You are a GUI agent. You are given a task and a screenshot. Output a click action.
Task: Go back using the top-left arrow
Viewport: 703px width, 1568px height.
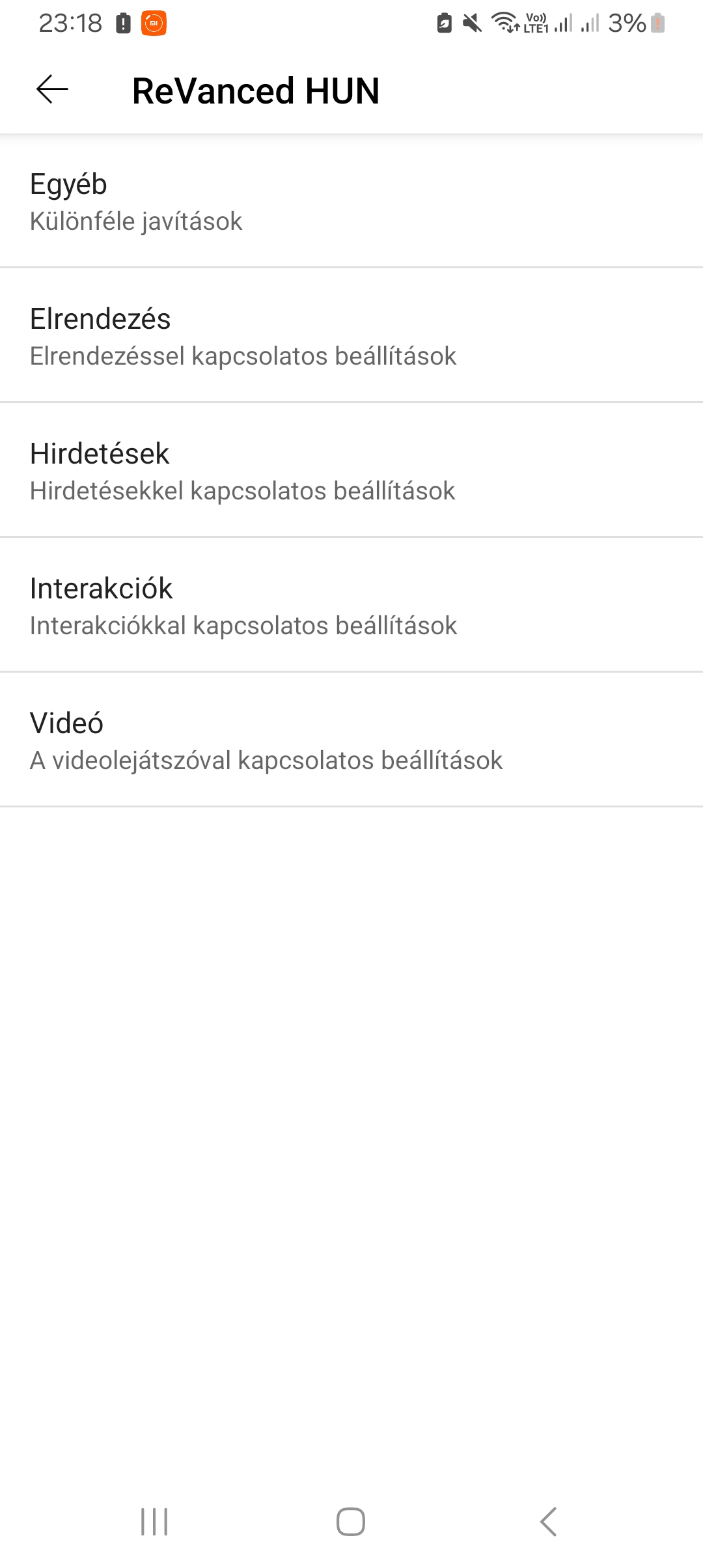pos(52,89)
